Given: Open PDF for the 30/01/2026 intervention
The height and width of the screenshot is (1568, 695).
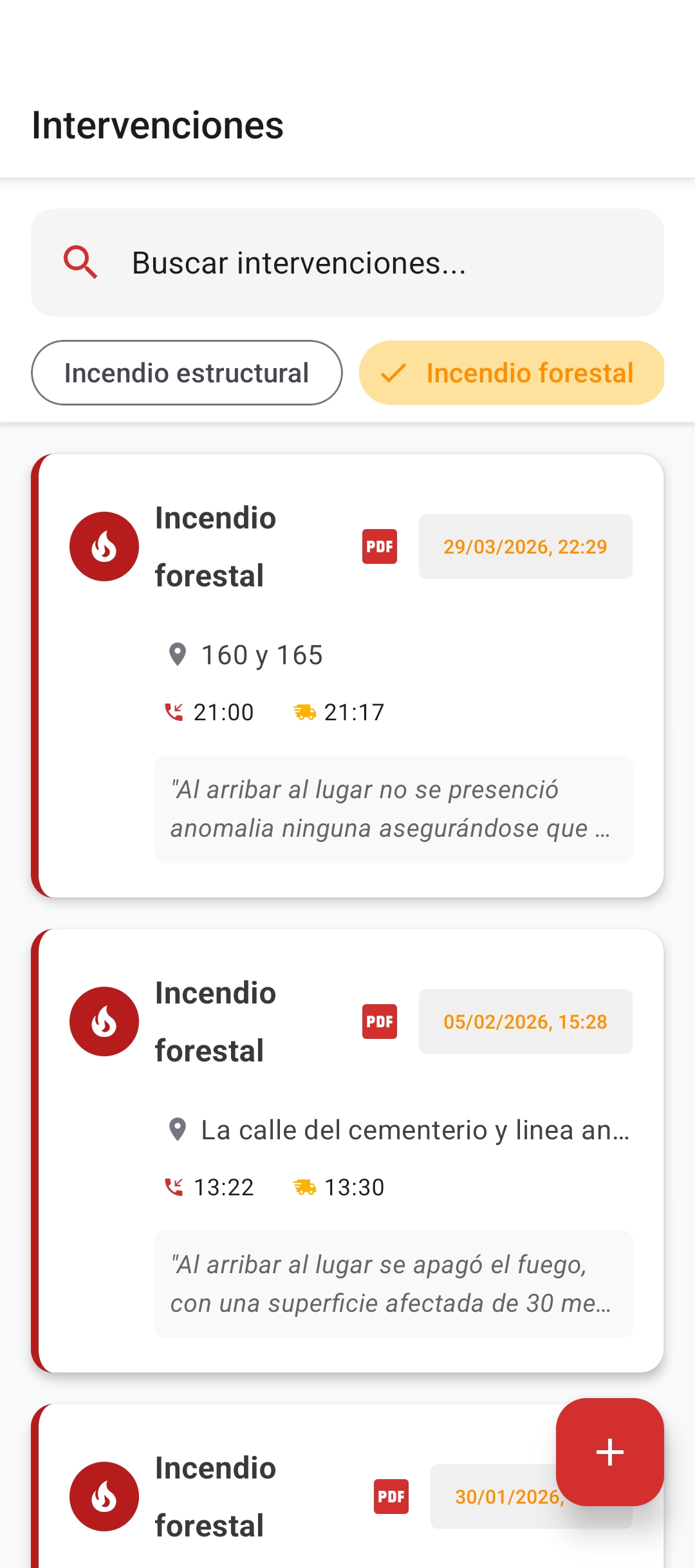Looking at the screenshot, I should click(391, 1497).
